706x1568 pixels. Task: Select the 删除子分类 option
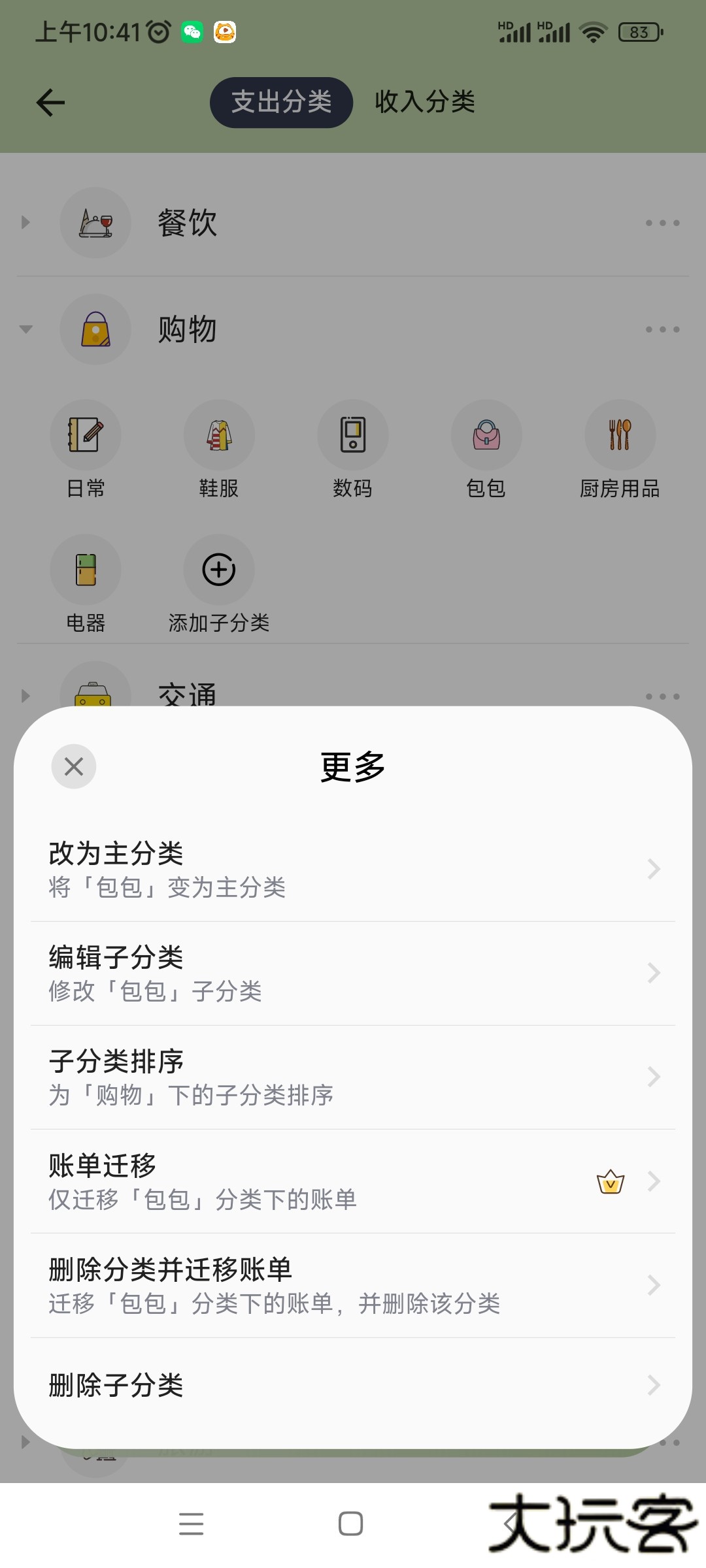[353, 1386]
